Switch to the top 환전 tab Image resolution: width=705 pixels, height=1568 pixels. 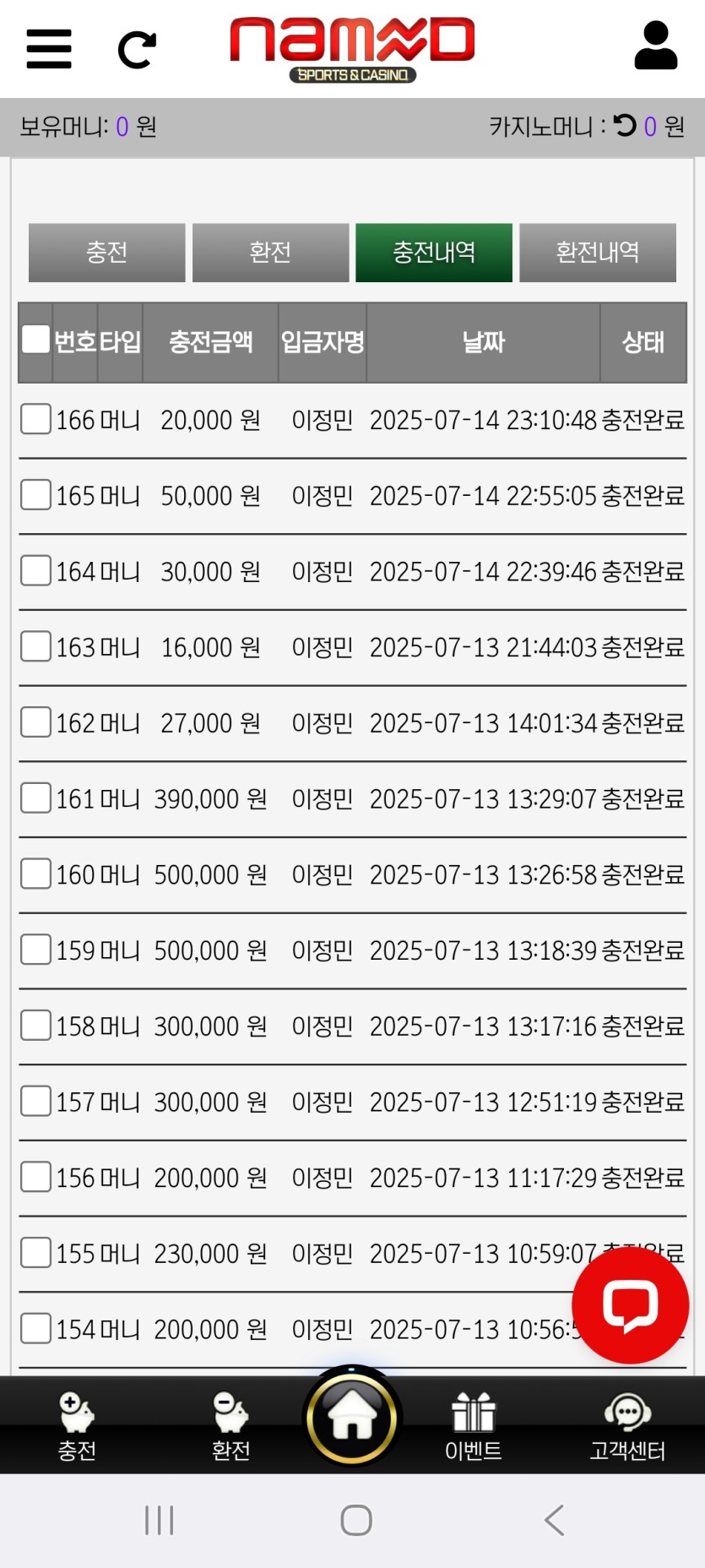pyautogui.click(x=270, y=252)
